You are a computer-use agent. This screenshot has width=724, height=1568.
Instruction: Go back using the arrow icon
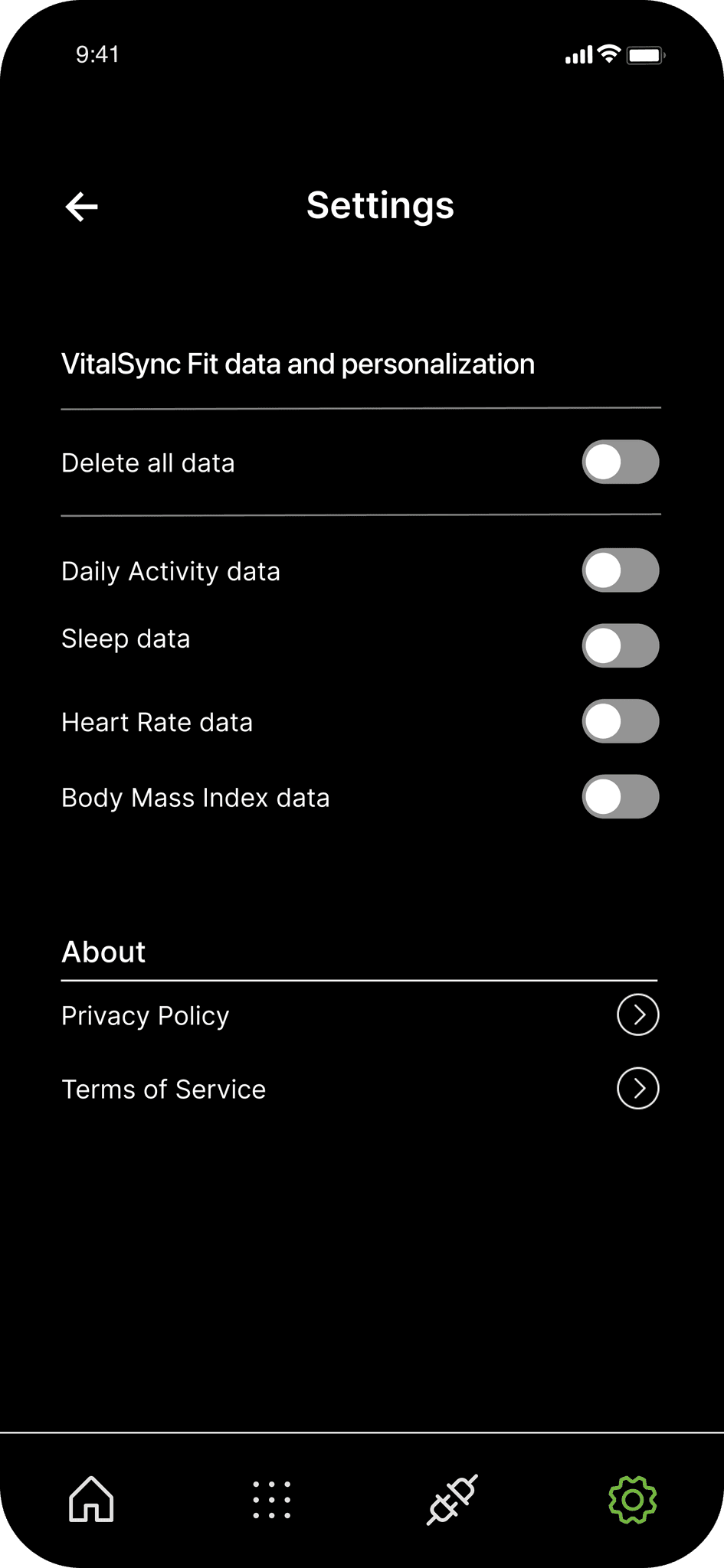pos(82,207)
